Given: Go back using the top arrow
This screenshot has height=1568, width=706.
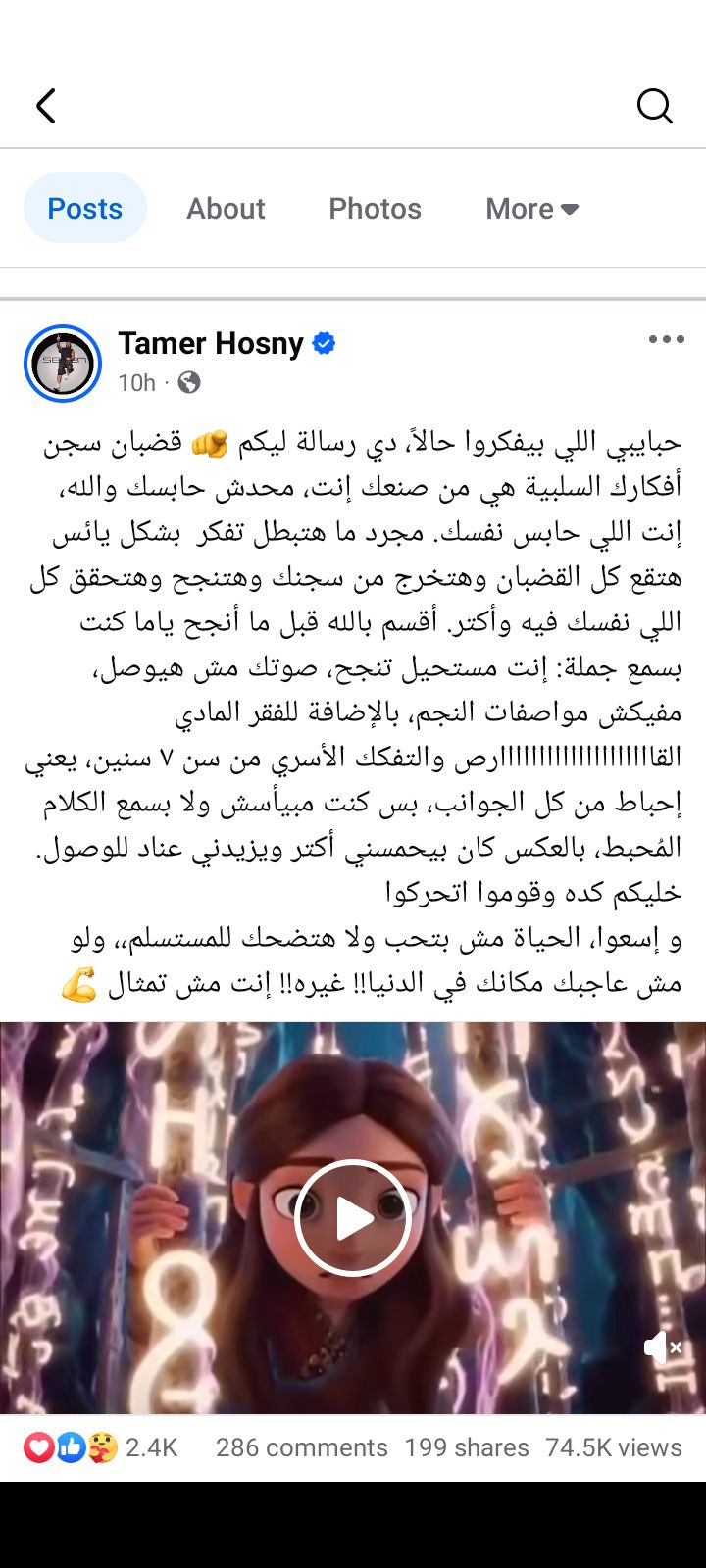Looking at the screenshot, I should 46,106.
